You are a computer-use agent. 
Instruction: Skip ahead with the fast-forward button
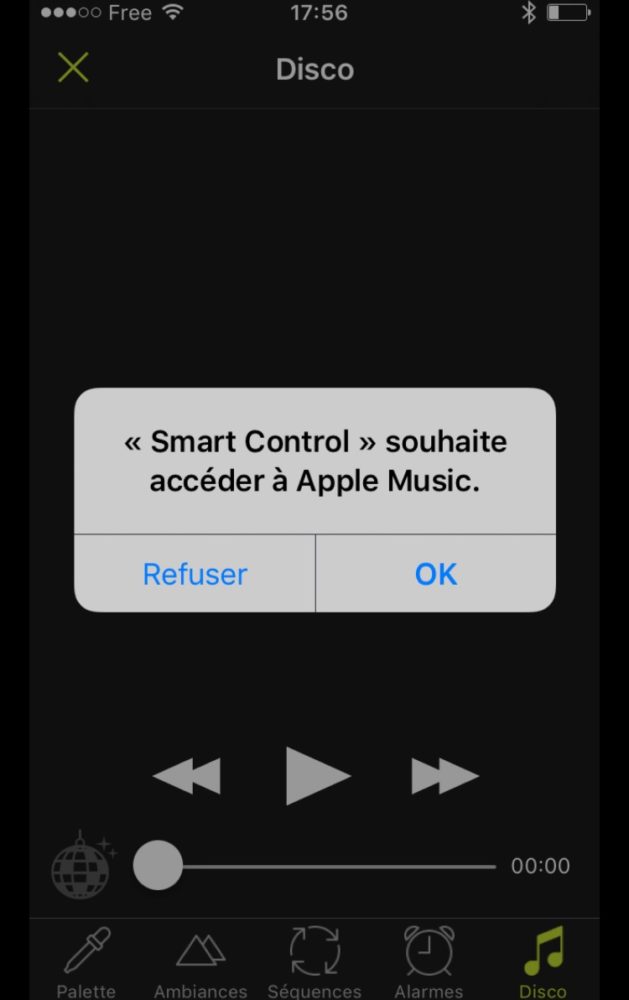pyautogui.click(x=445, y=776)
